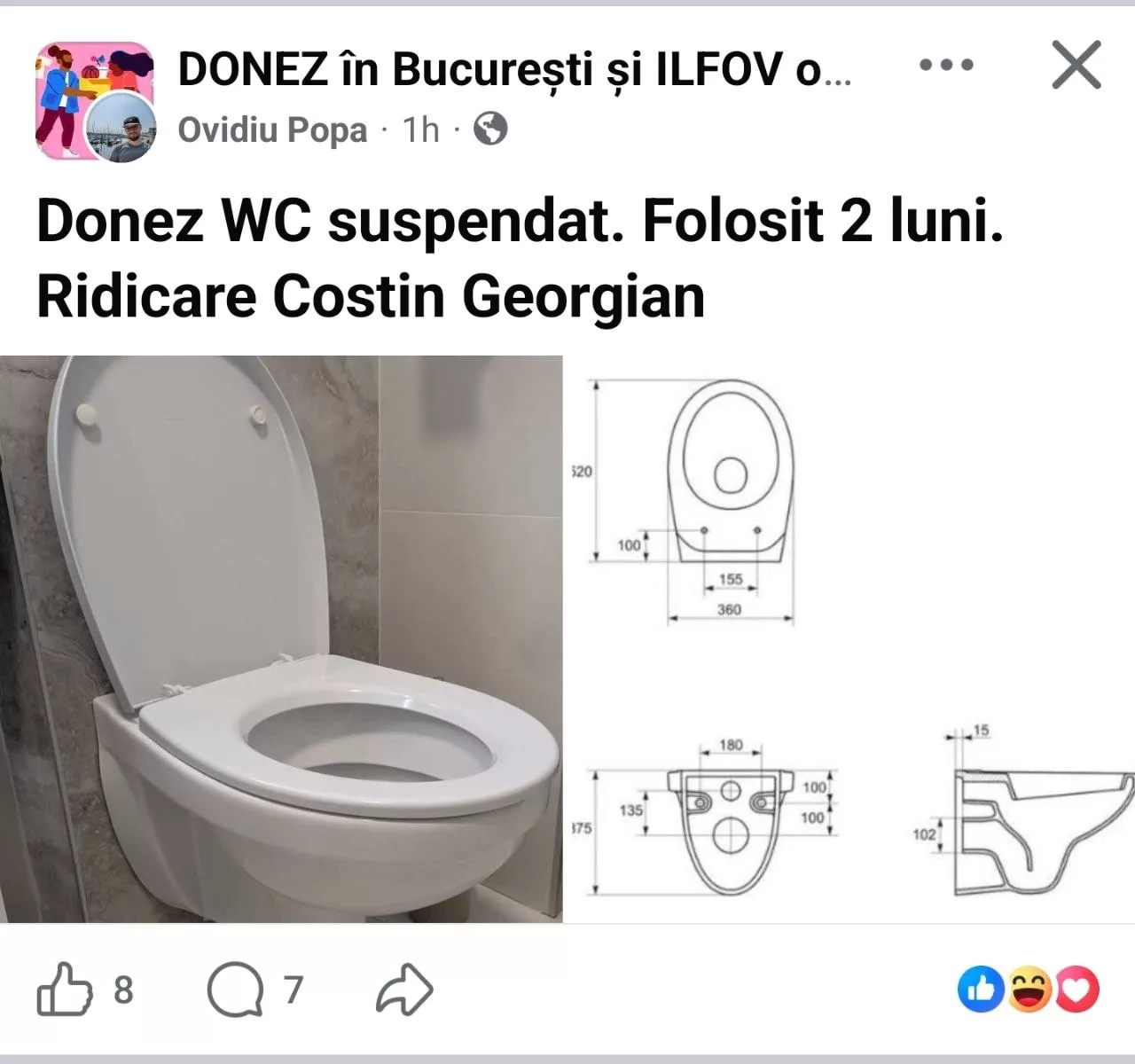1135x1064 pixels.
Task: Dismiss the post with the X
Action: pos(1076,65)
